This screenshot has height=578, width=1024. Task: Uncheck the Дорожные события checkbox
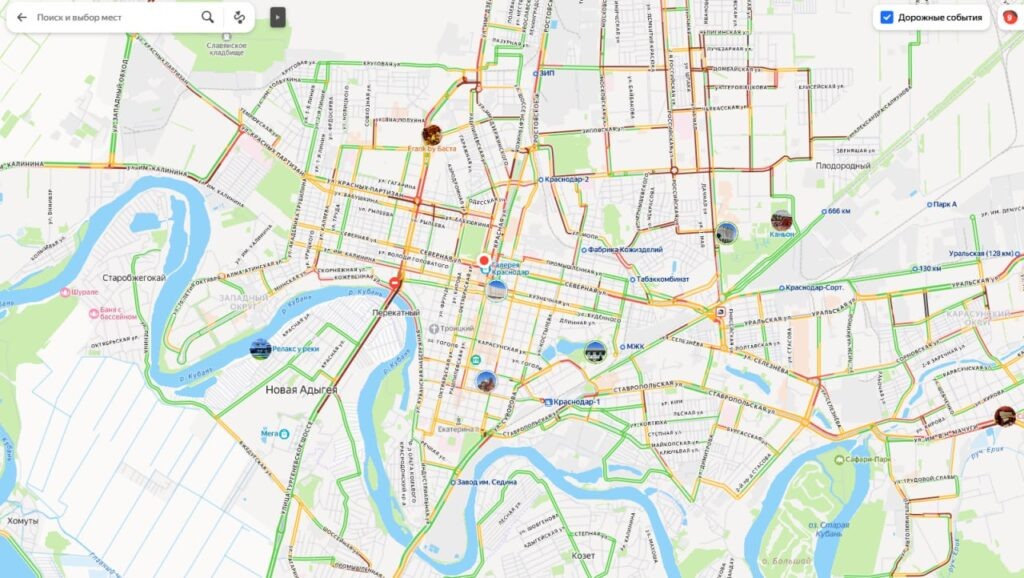(886, 18)
